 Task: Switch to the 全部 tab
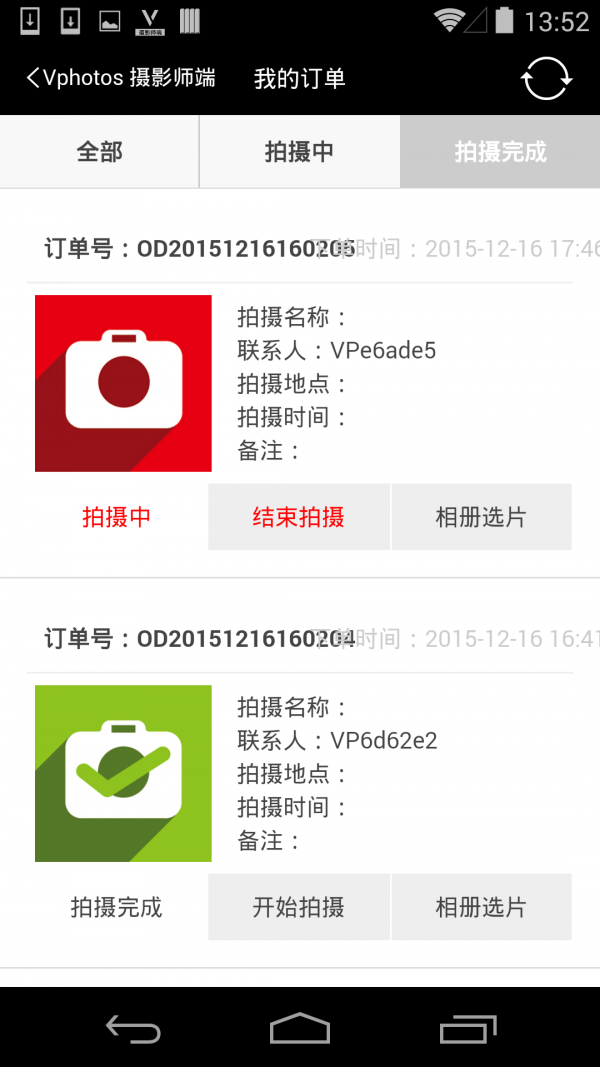(x=100, y=152)
